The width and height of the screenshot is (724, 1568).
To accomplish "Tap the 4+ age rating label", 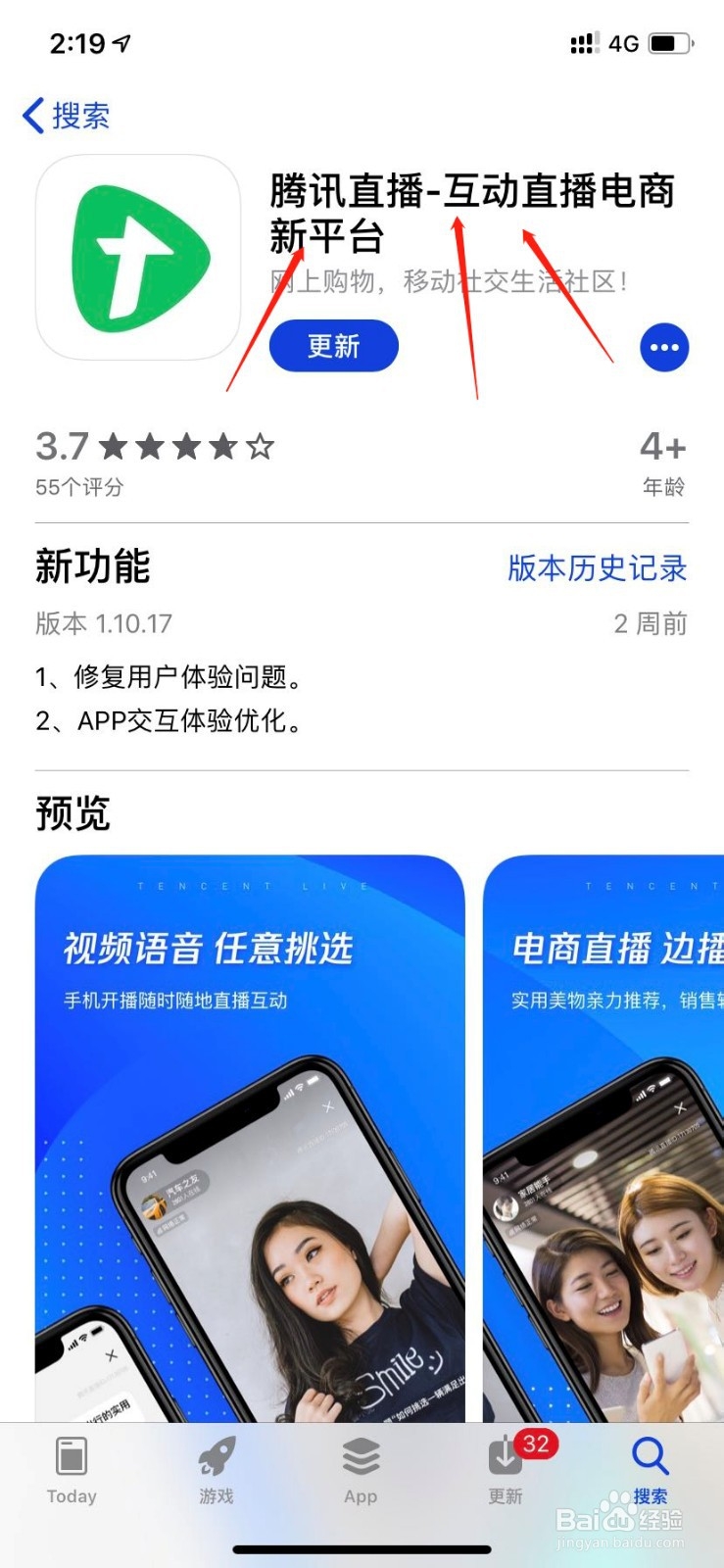I will (665, 446).
